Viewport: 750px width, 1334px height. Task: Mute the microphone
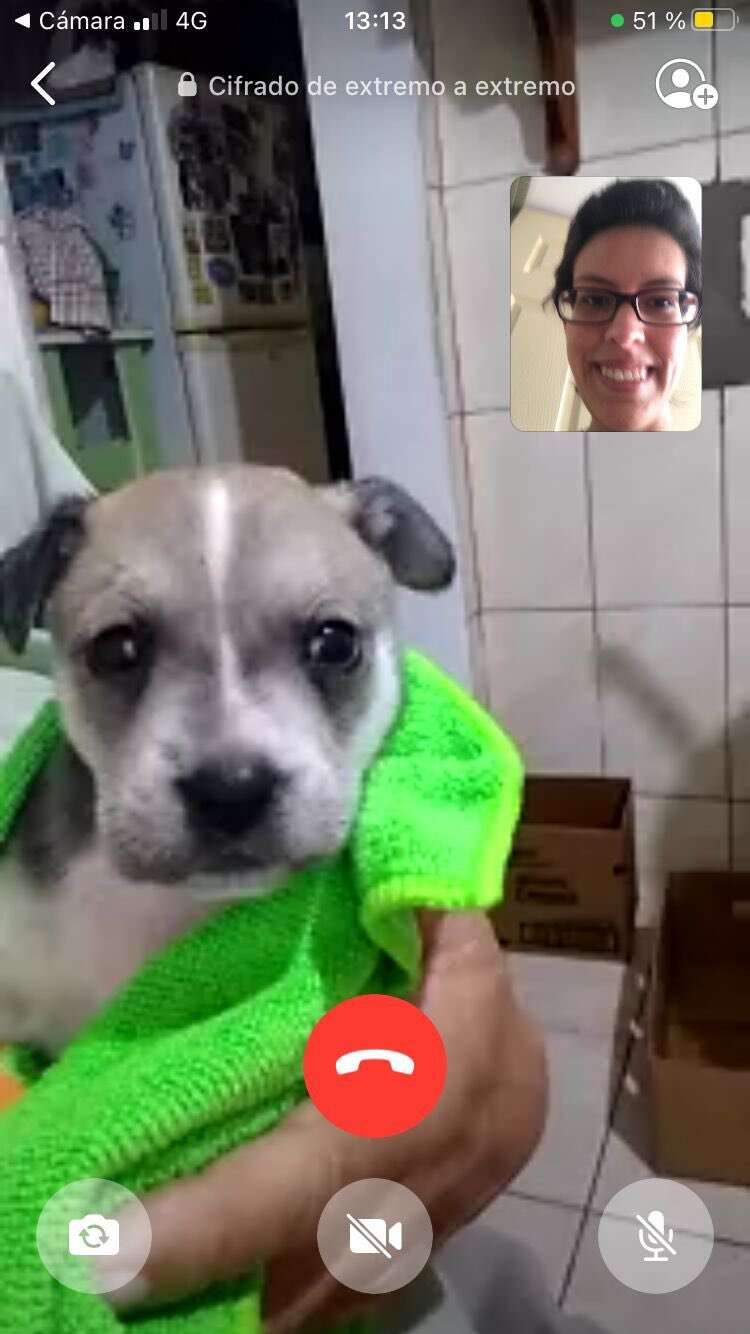click(x=656, y=1236)
